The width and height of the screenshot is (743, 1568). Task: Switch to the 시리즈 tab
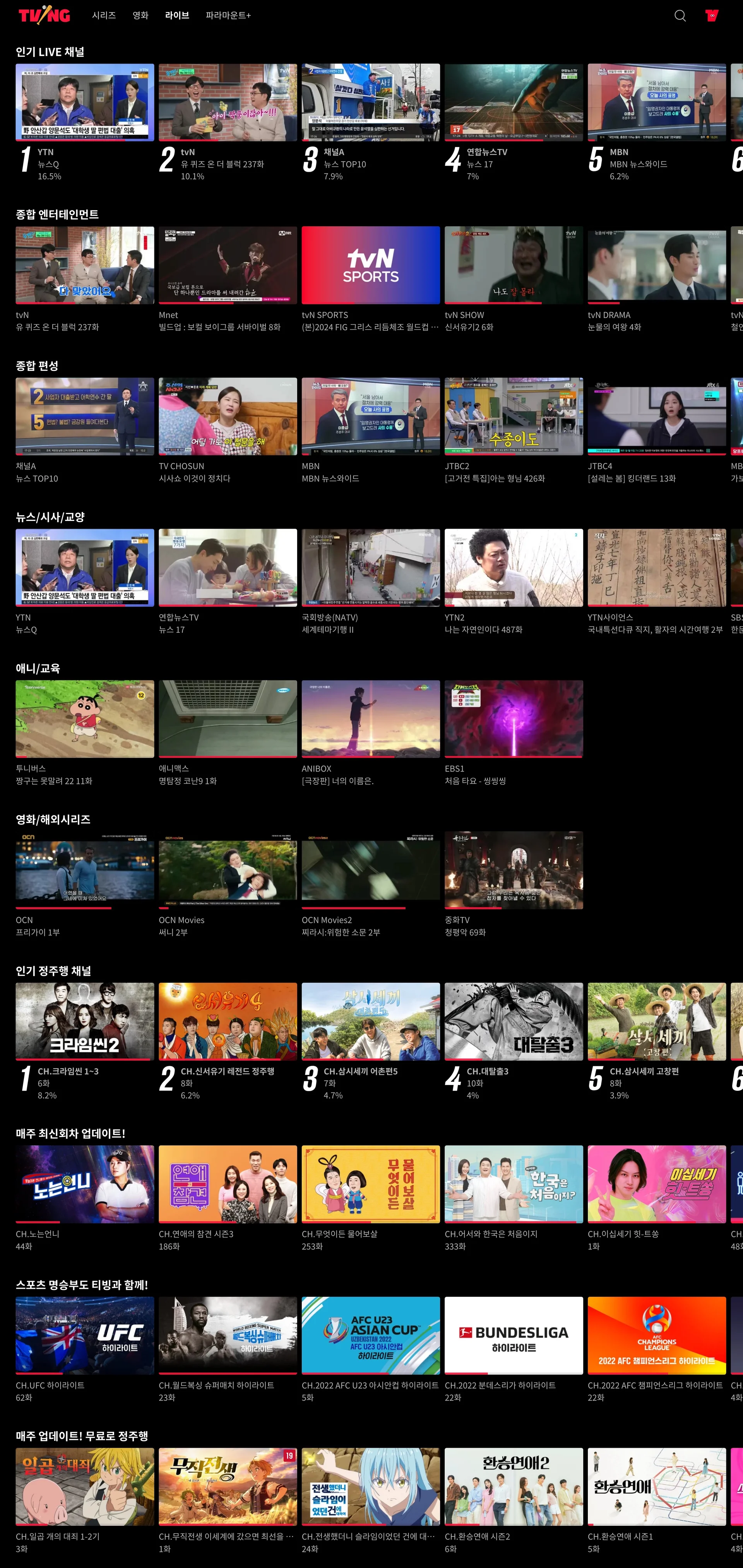pyautogui.click(x=104, y=15)
